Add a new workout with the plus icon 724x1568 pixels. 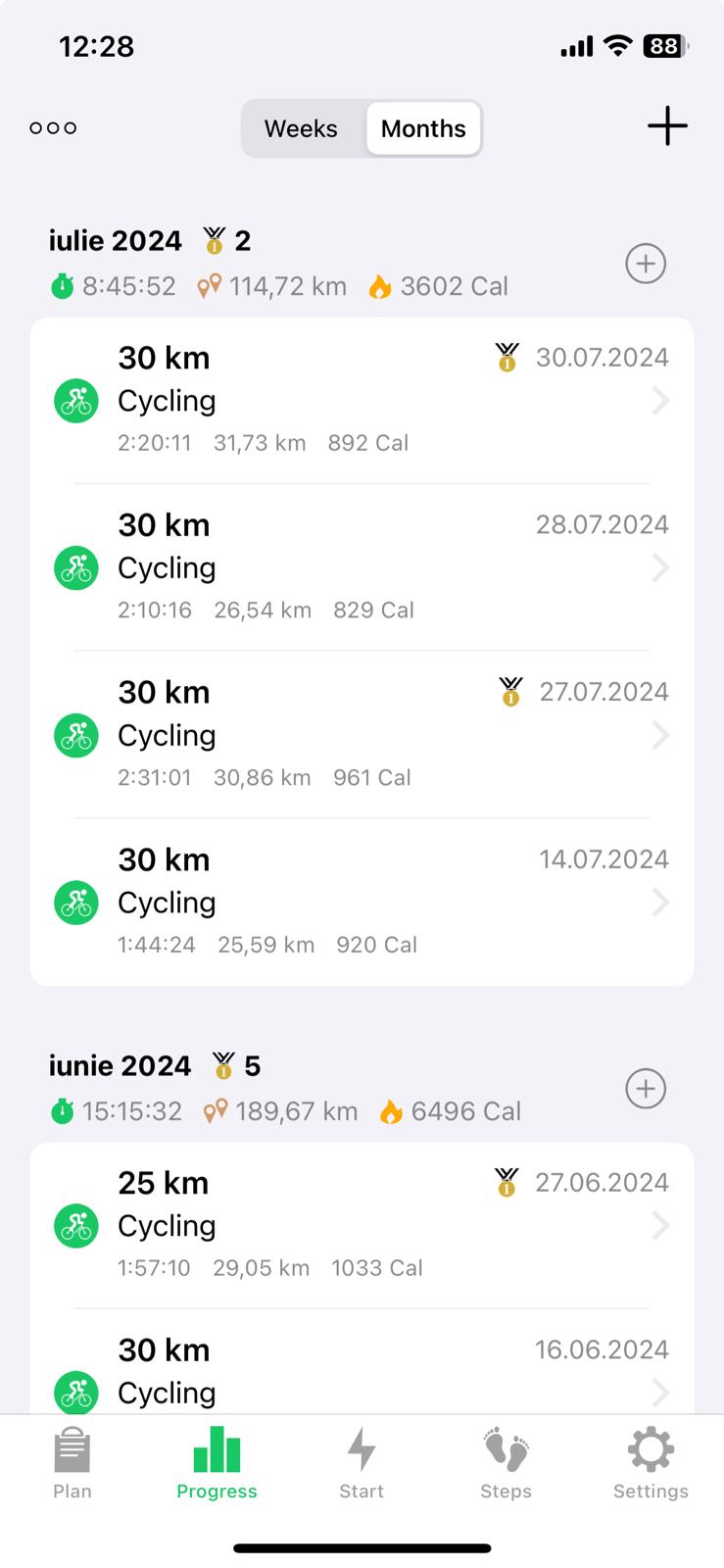(x=667, y=126)
